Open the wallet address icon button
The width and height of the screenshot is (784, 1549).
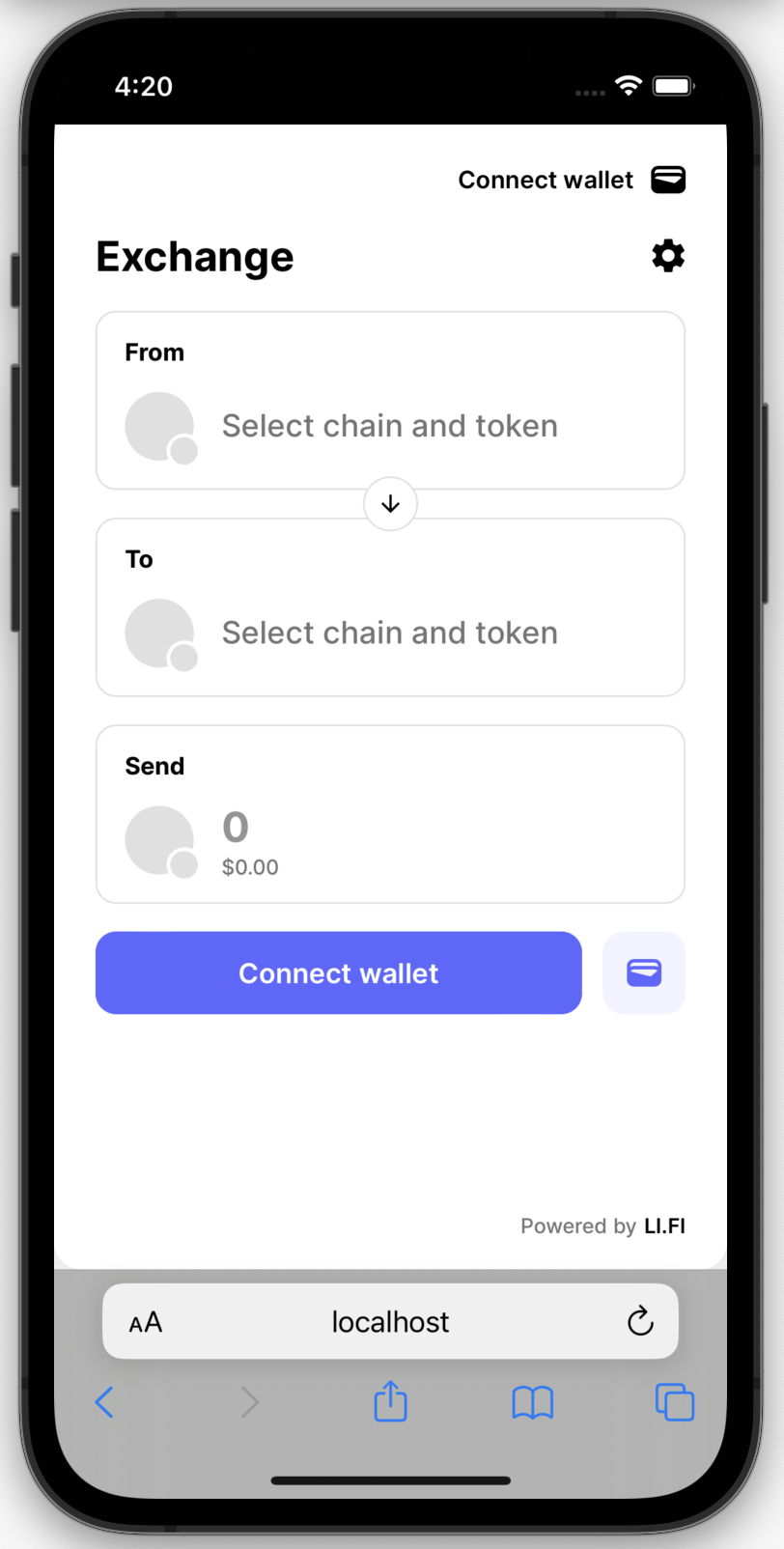644,972
